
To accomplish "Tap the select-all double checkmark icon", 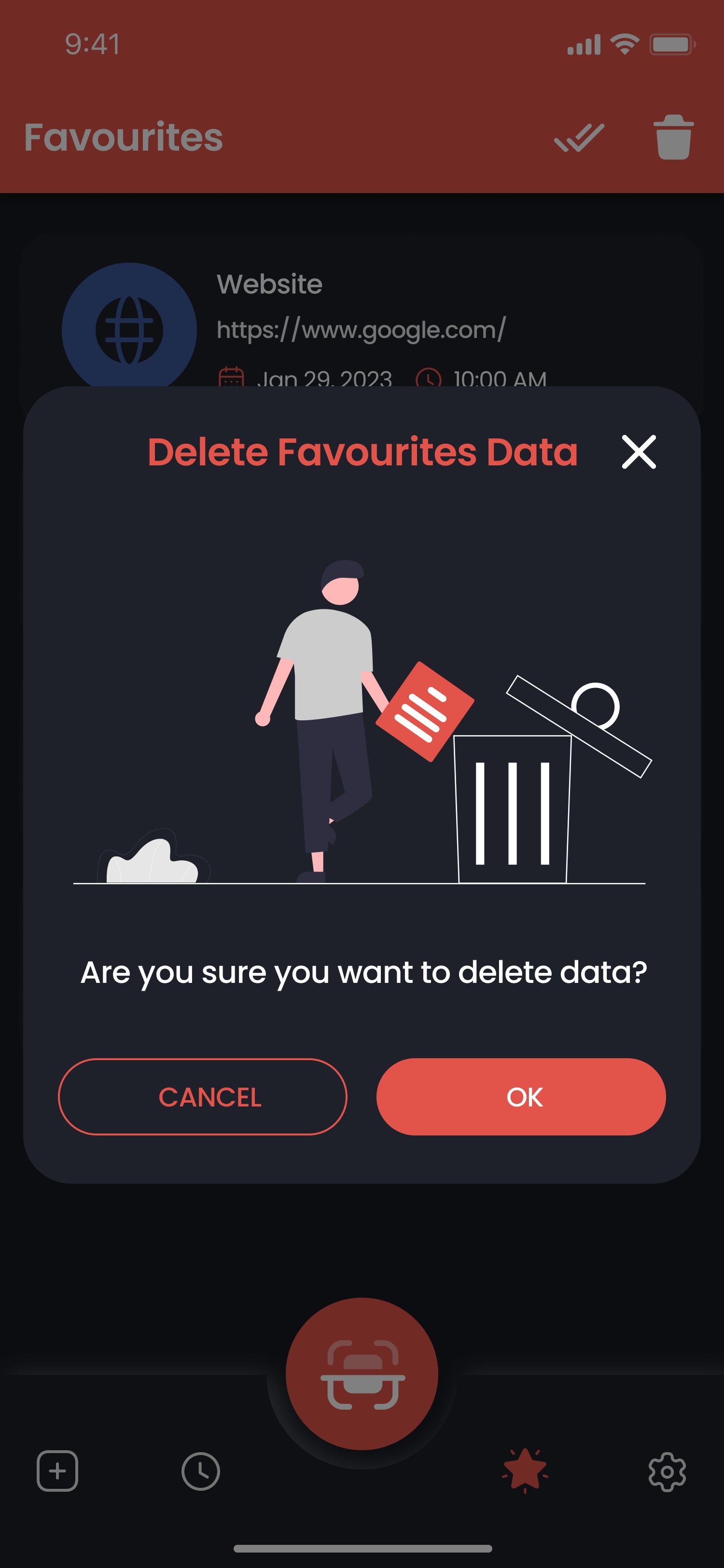I will (x=579, y=138).
